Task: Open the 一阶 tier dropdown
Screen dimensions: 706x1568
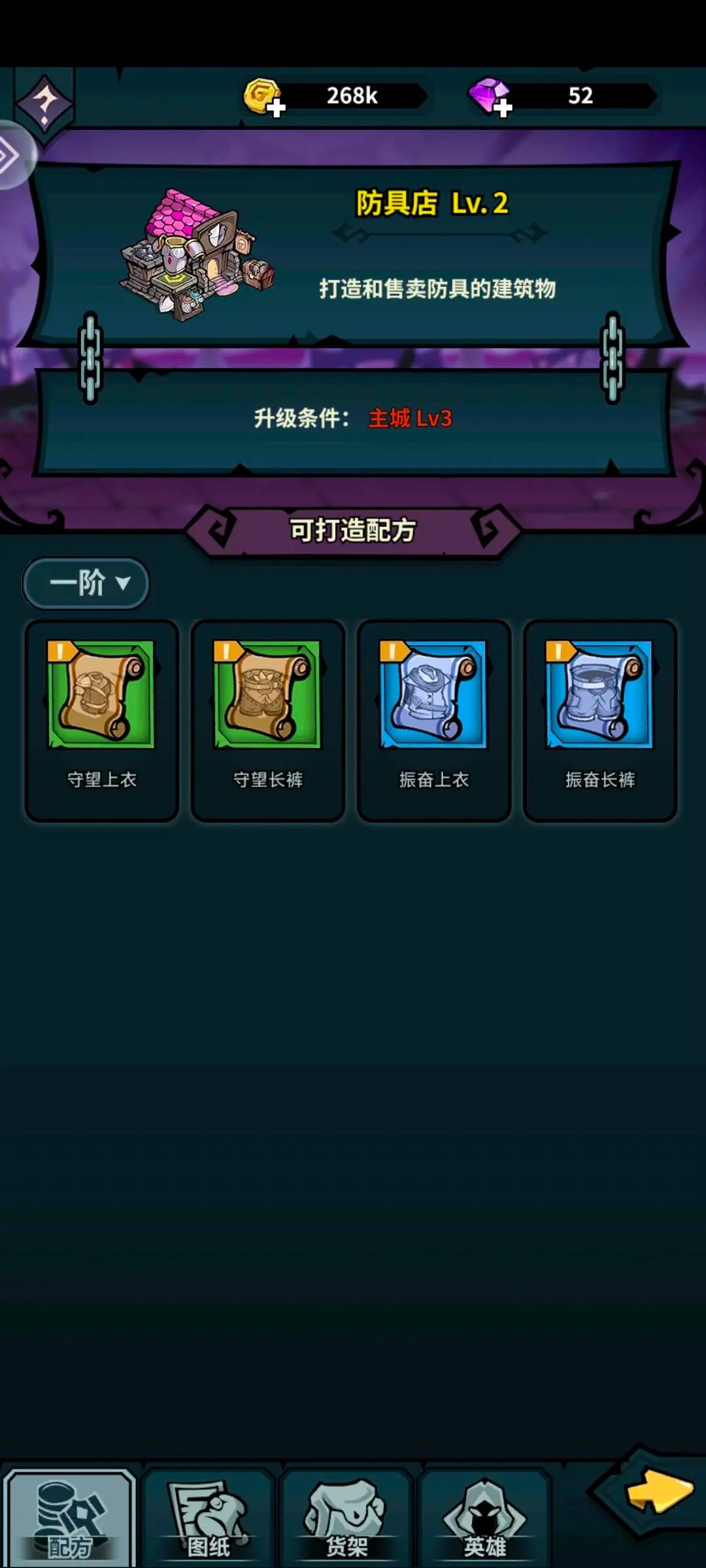Action: pos(86,583)
